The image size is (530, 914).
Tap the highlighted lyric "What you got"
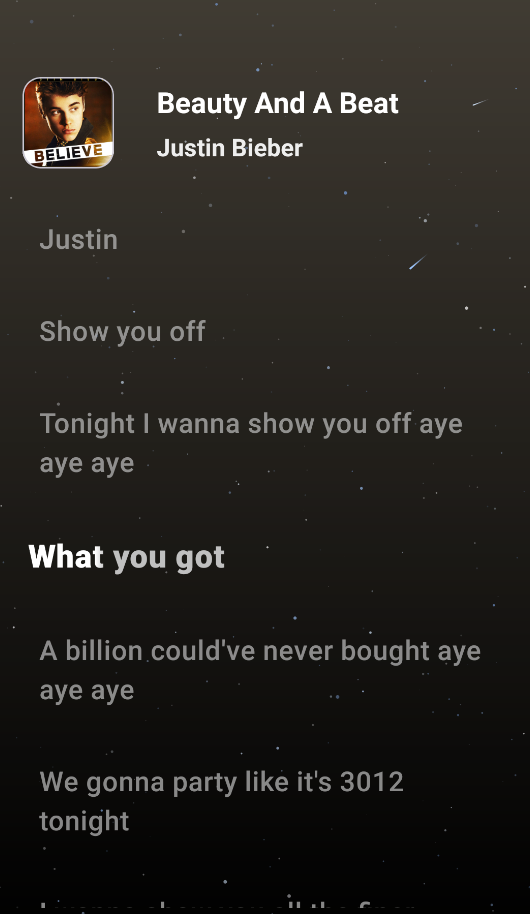[x=127, y=557]
